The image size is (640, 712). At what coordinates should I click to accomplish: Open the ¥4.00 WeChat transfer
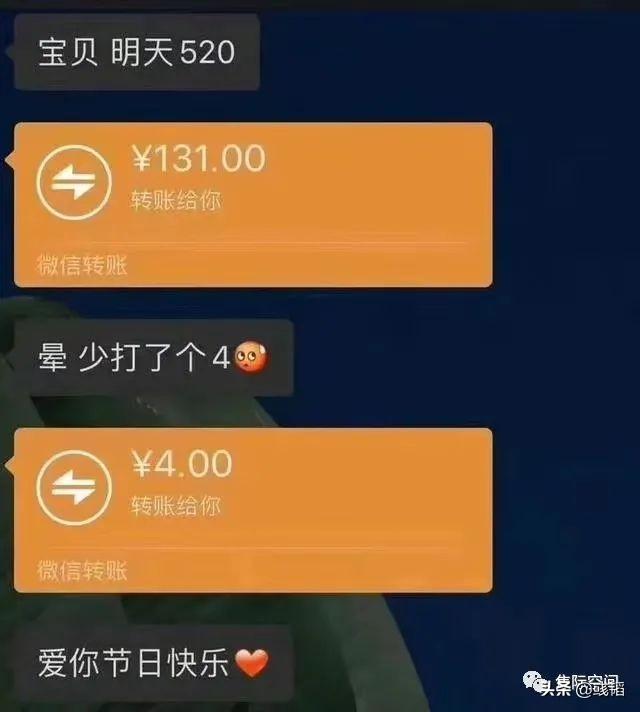coord(253,508)
